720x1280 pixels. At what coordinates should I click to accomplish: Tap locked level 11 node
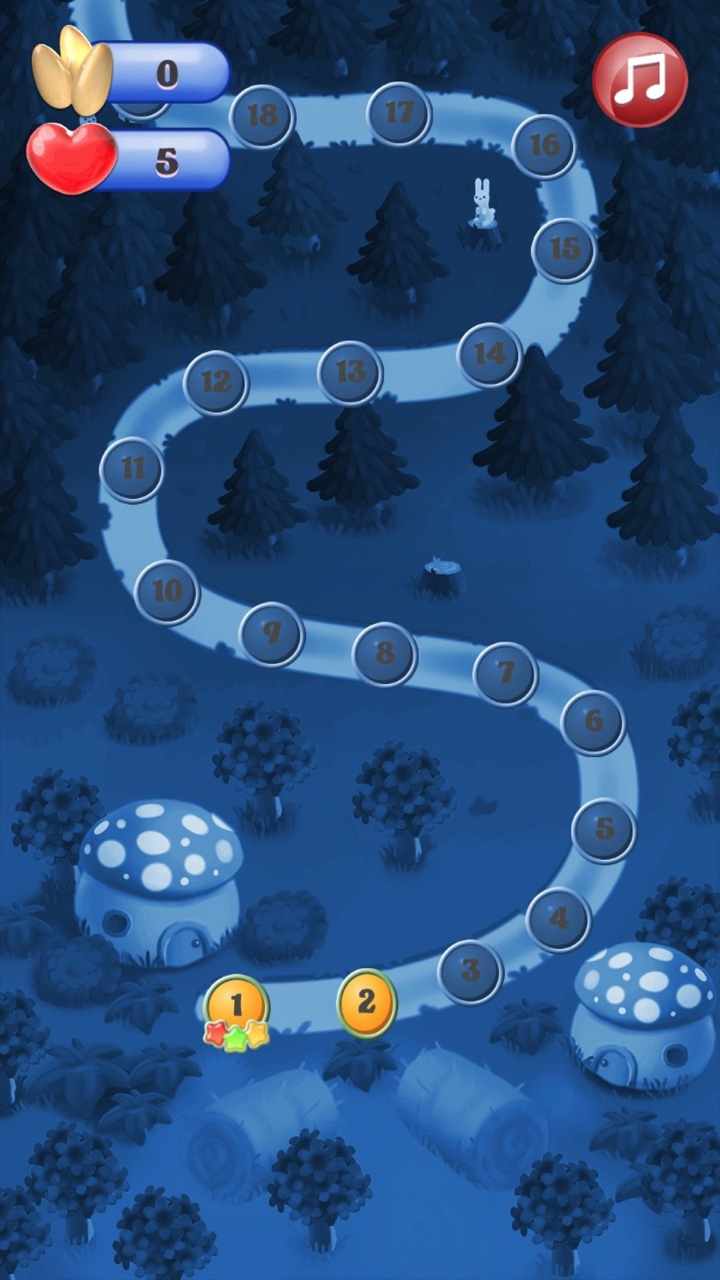click(x=132, y=470)
